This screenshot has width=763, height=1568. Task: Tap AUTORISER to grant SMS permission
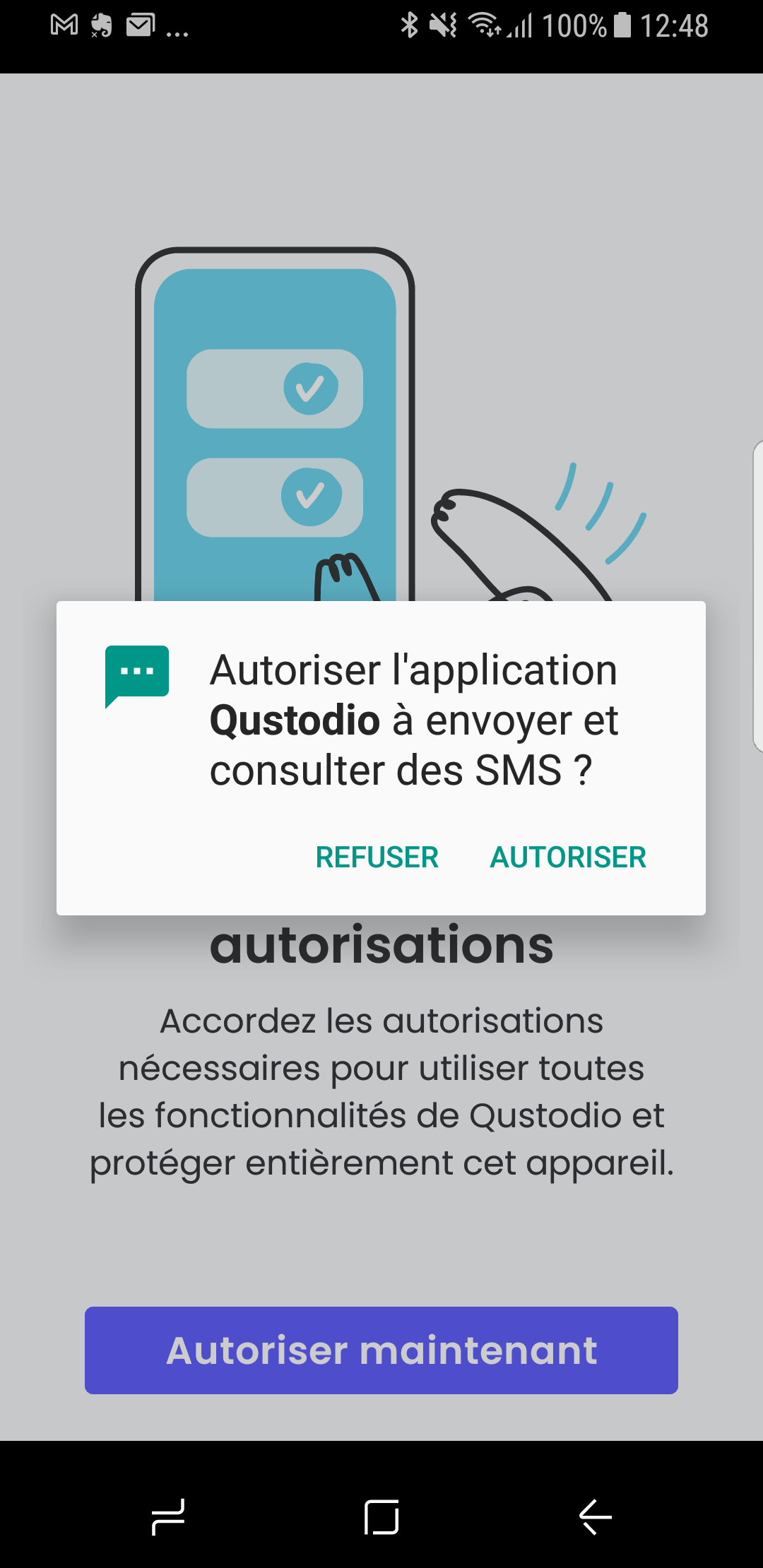coord(568,857)
